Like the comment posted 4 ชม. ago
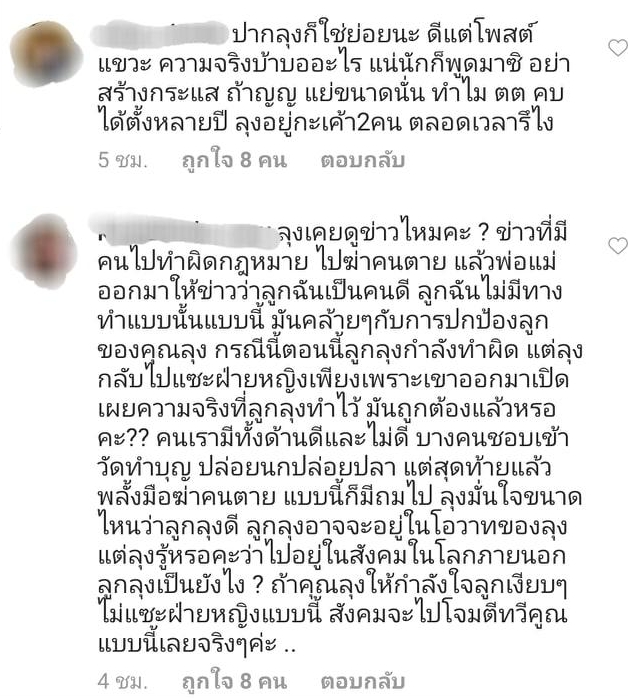The height and width of the screenshot is (698, 628). click(617, 246)
